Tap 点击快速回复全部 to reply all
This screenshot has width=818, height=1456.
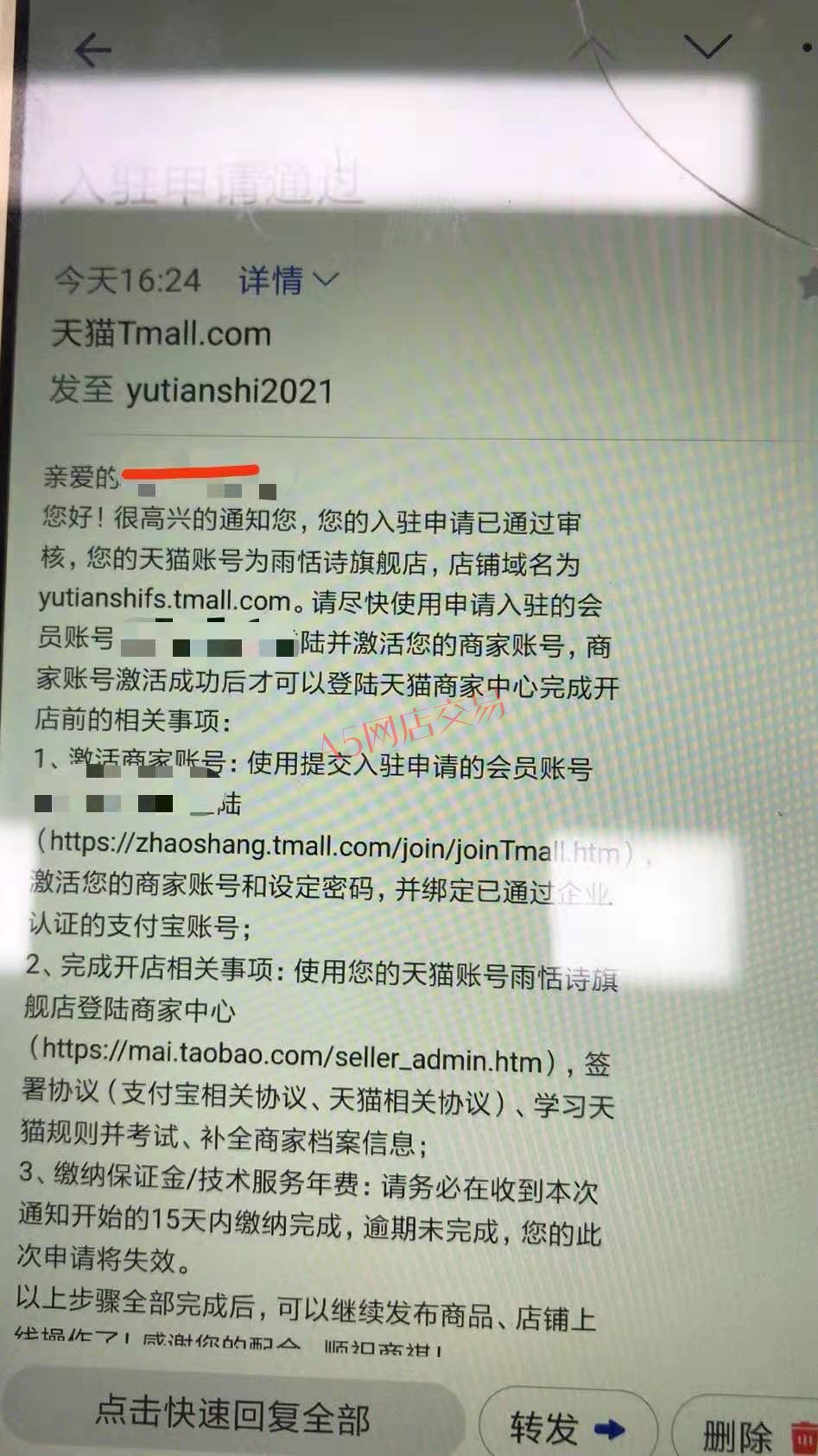pos(231,1415)
